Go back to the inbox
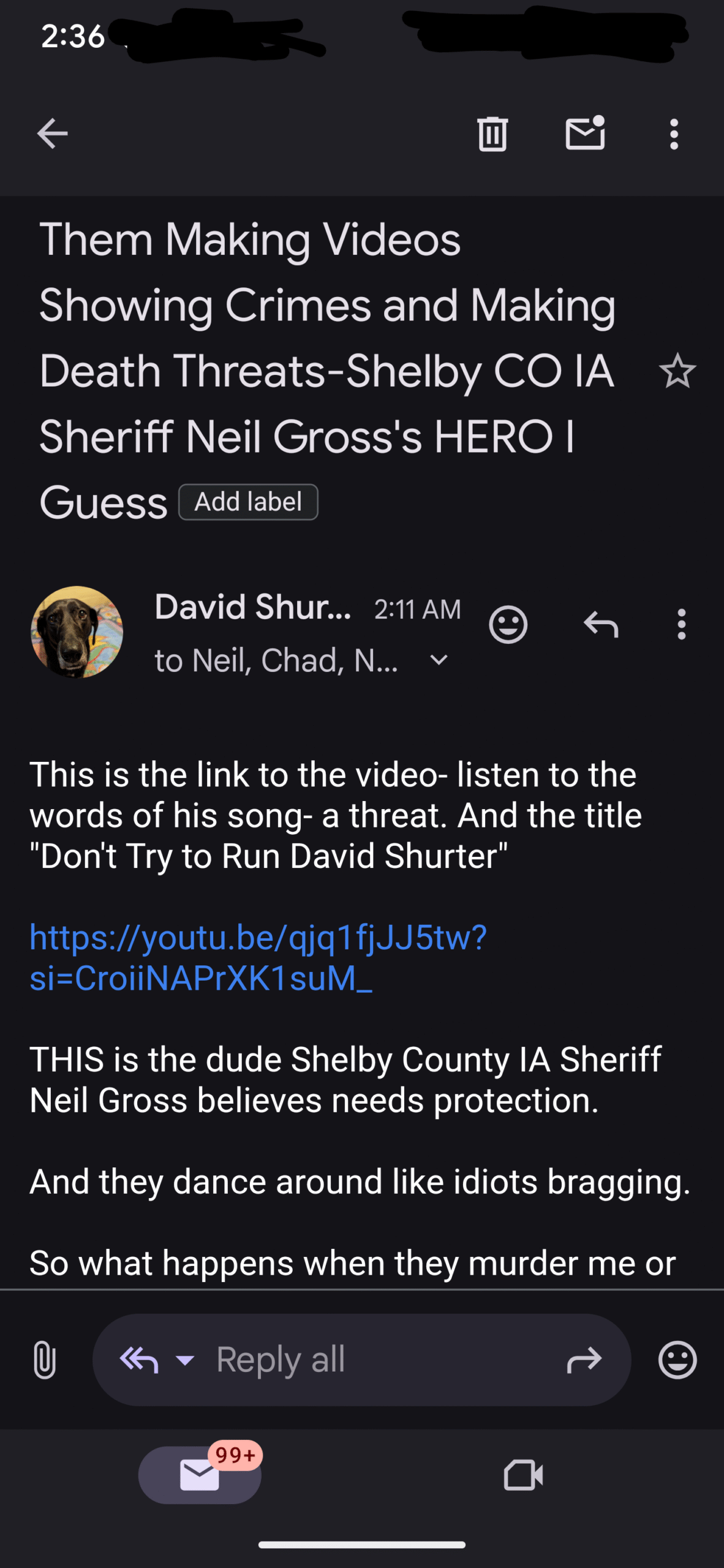 [52, 134]
